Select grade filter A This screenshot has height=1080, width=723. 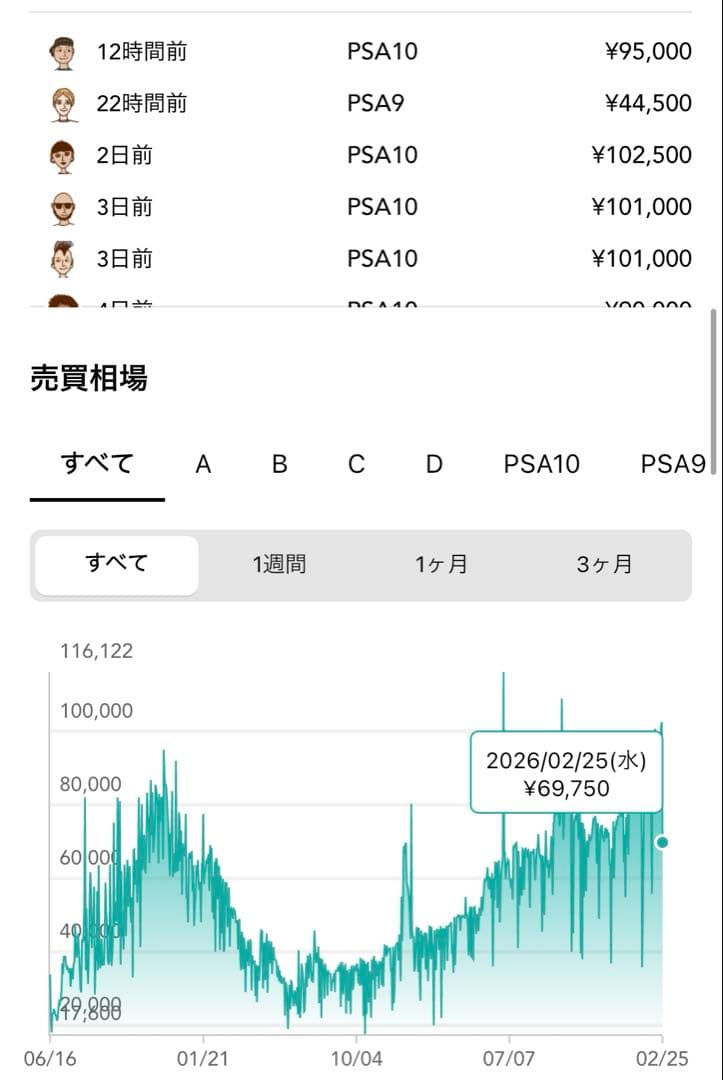tap(203, 463)
